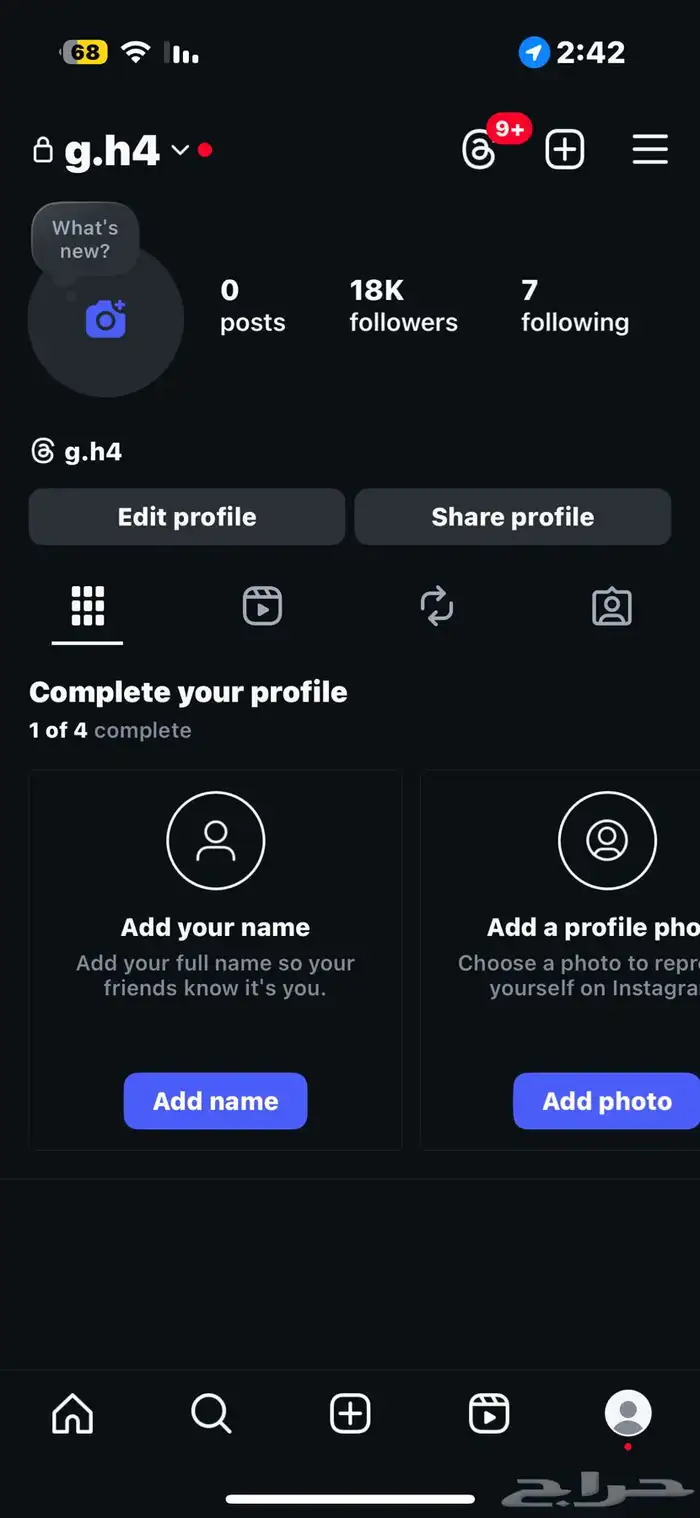The height and width of the screenshot is (1518, 700).
Task: Tap Share profile
Action: (x=512, y=517)
